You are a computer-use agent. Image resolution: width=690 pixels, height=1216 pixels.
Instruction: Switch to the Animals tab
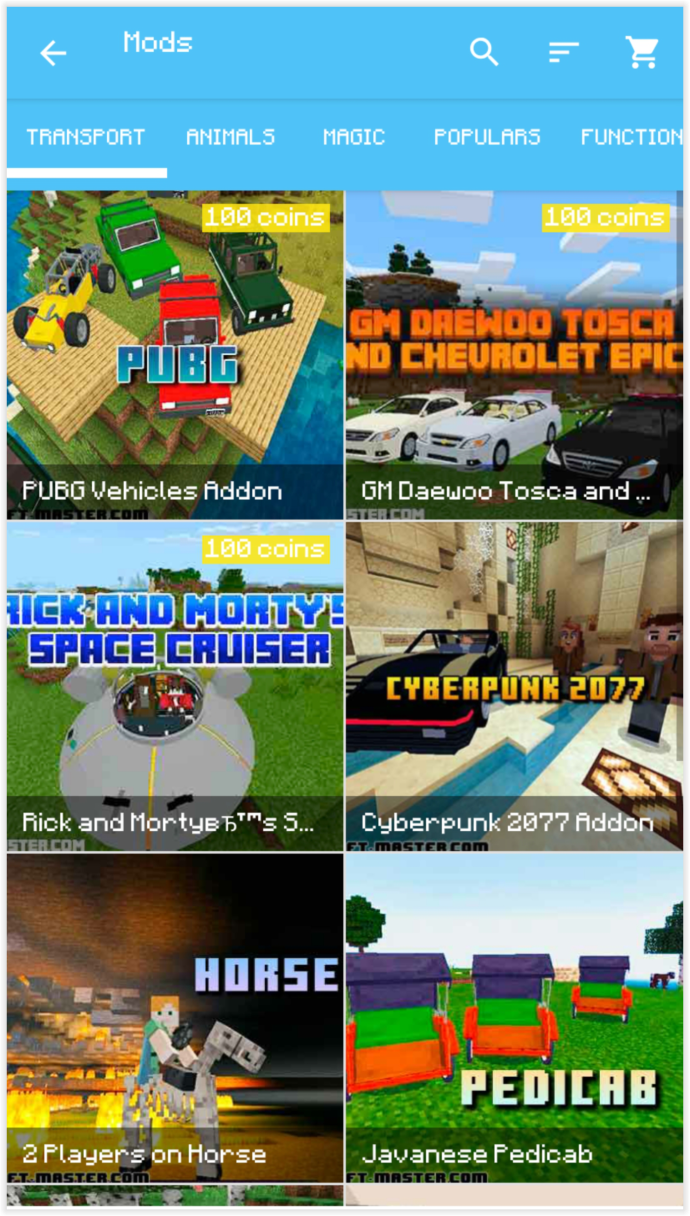pos(230,137)
